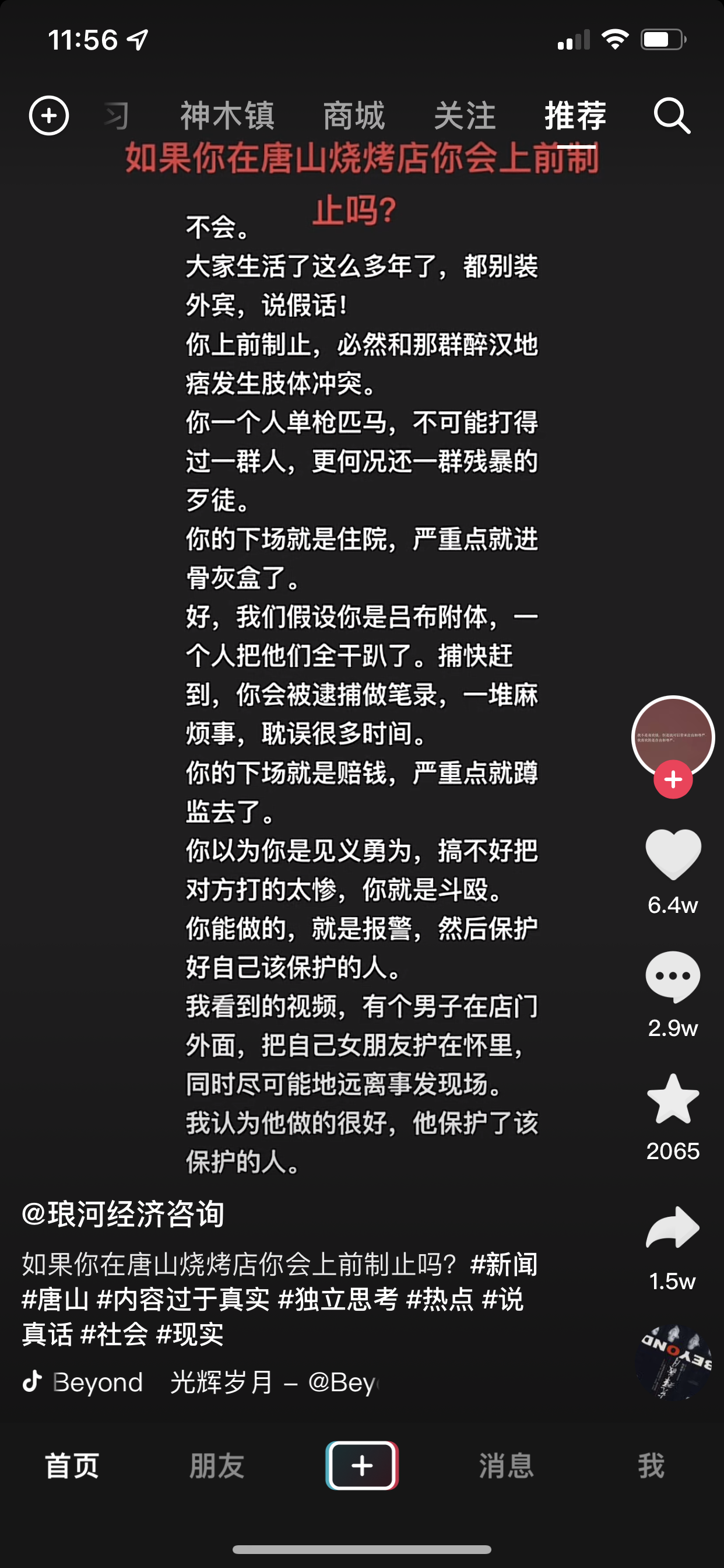Image resolution: width=724 pixels, height=1568 pixels.
Task: Create a new post with plus button
Action: click(x=362, y=1466)
